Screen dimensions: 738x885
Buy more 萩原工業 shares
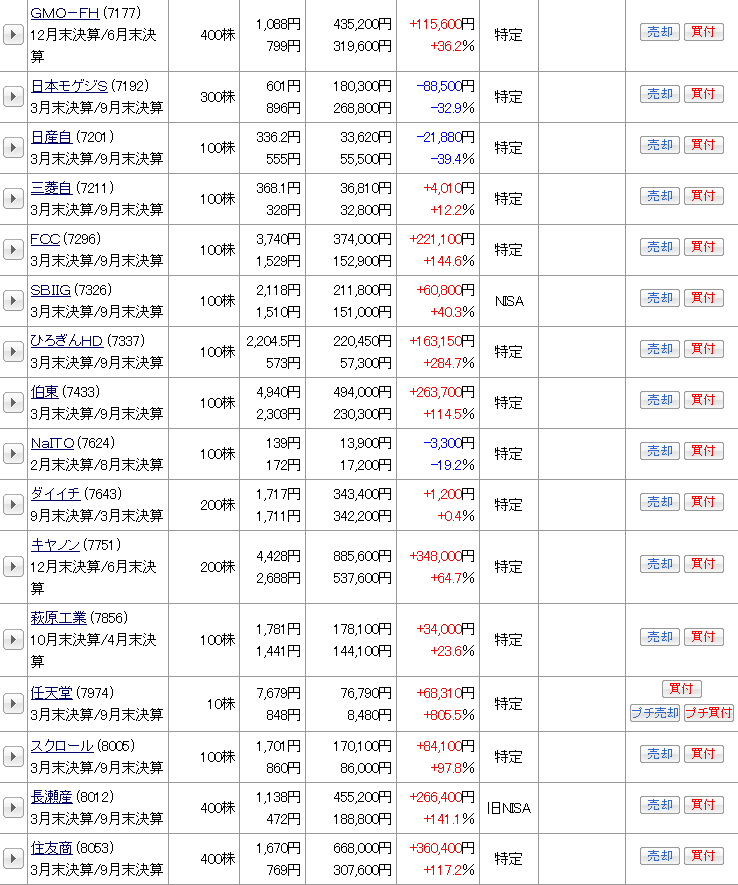click(x=704, y=637)
